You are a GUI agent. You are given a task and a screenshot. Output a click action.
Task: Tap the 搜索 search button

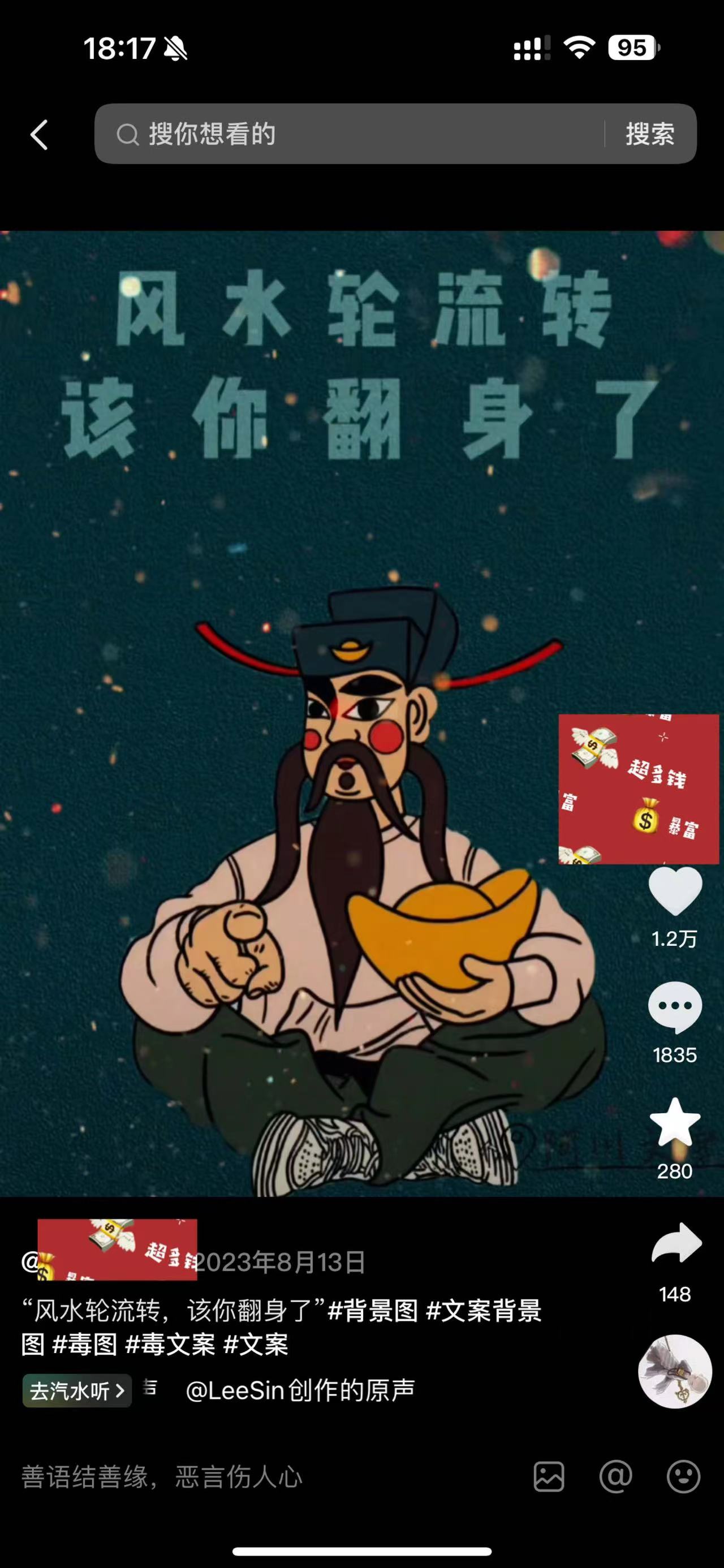(650, 134)
